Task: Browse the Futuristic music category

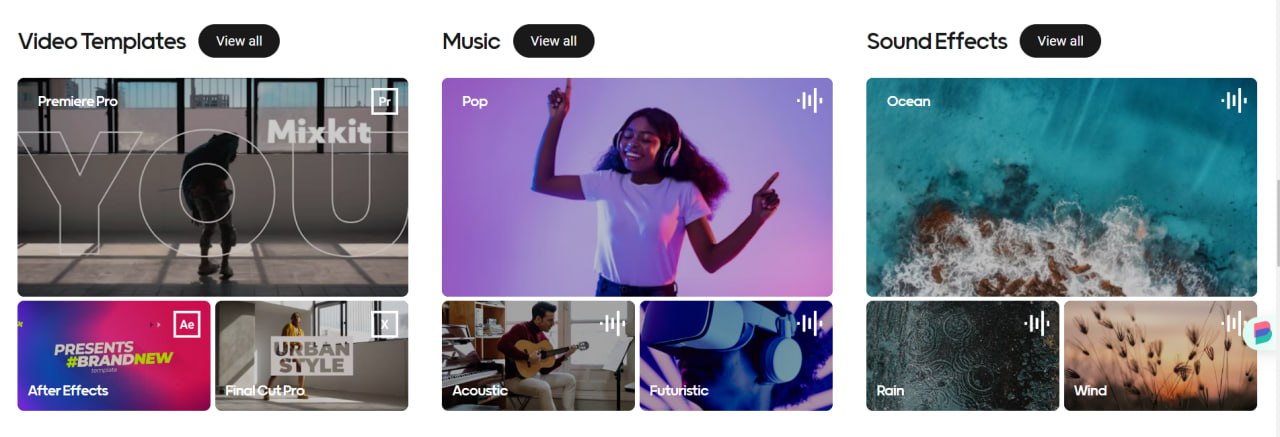Action: [x=735, y=355]
